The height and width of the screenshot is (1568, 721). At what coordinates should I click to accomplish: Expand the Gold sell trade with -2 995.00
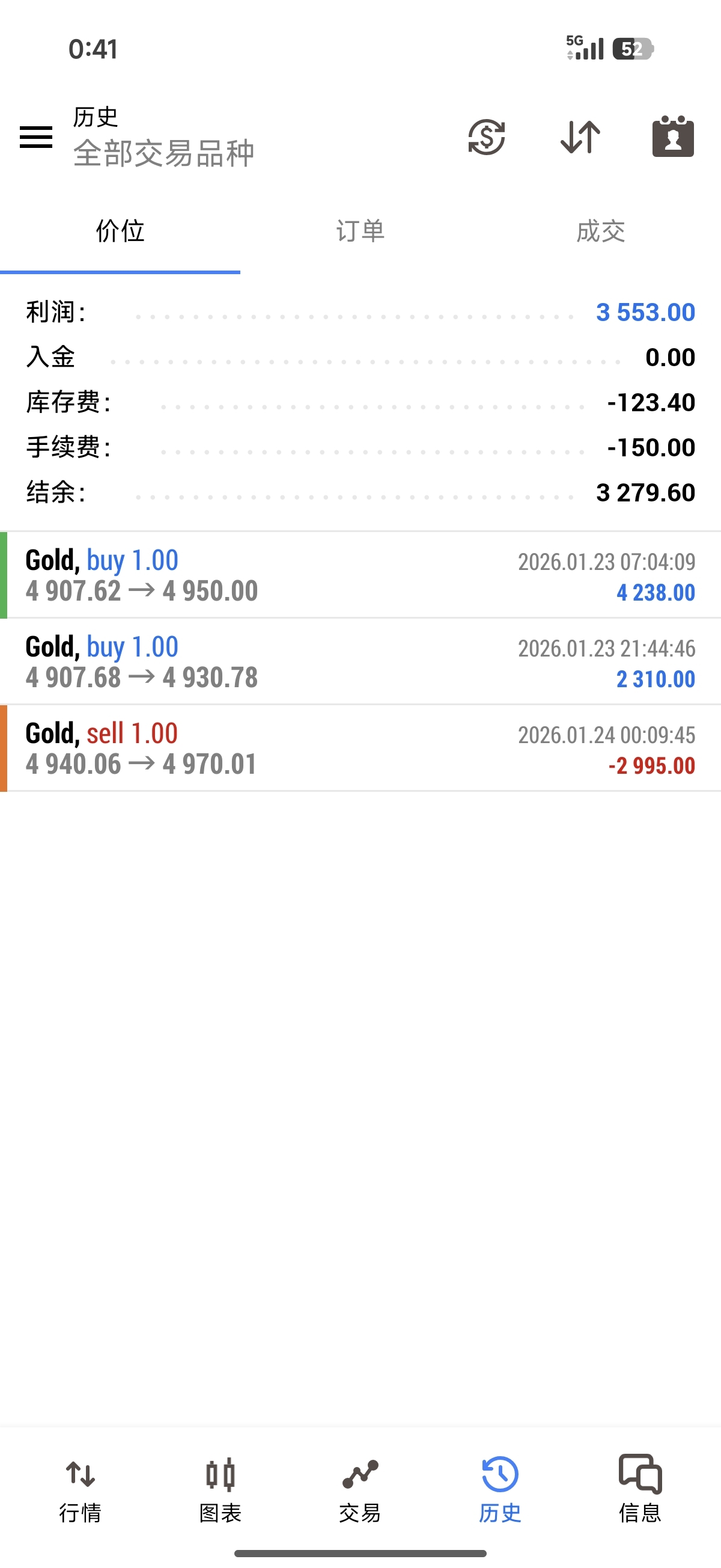coord(360,748)
